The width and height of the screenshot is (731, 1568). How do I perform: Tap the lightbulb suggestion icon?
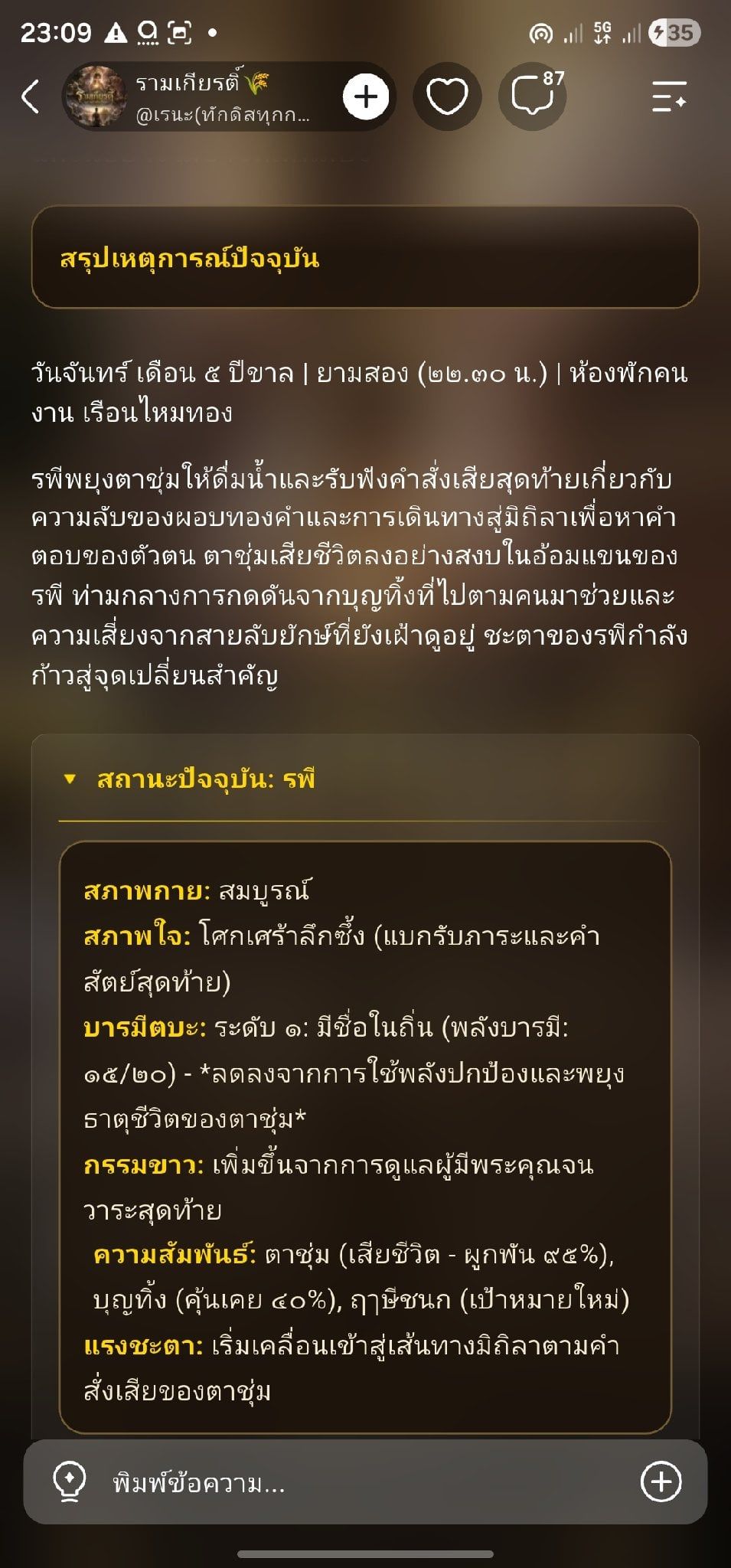(69, 1482)
